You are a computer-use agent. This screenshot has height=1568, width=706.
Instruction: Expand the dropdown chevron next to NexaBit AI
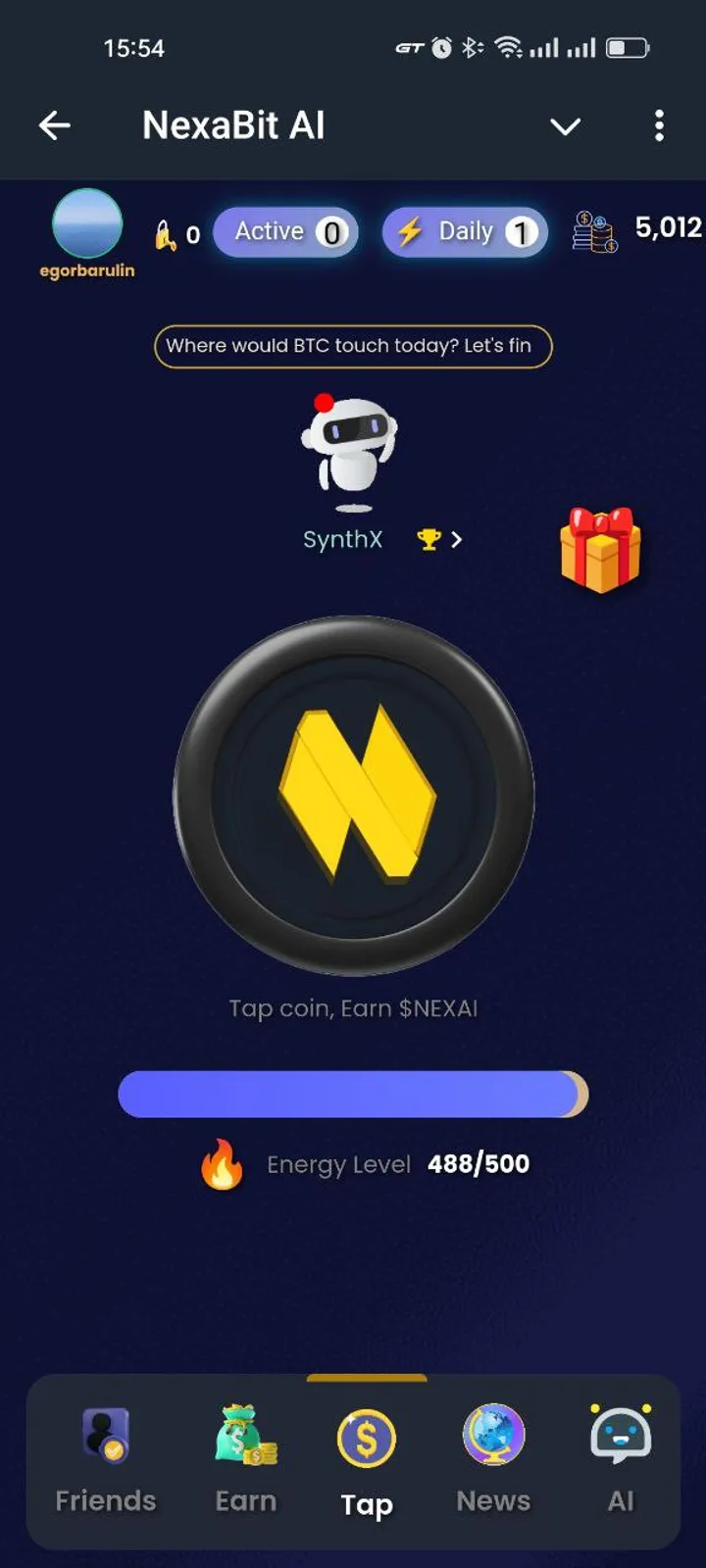[565, 126]
